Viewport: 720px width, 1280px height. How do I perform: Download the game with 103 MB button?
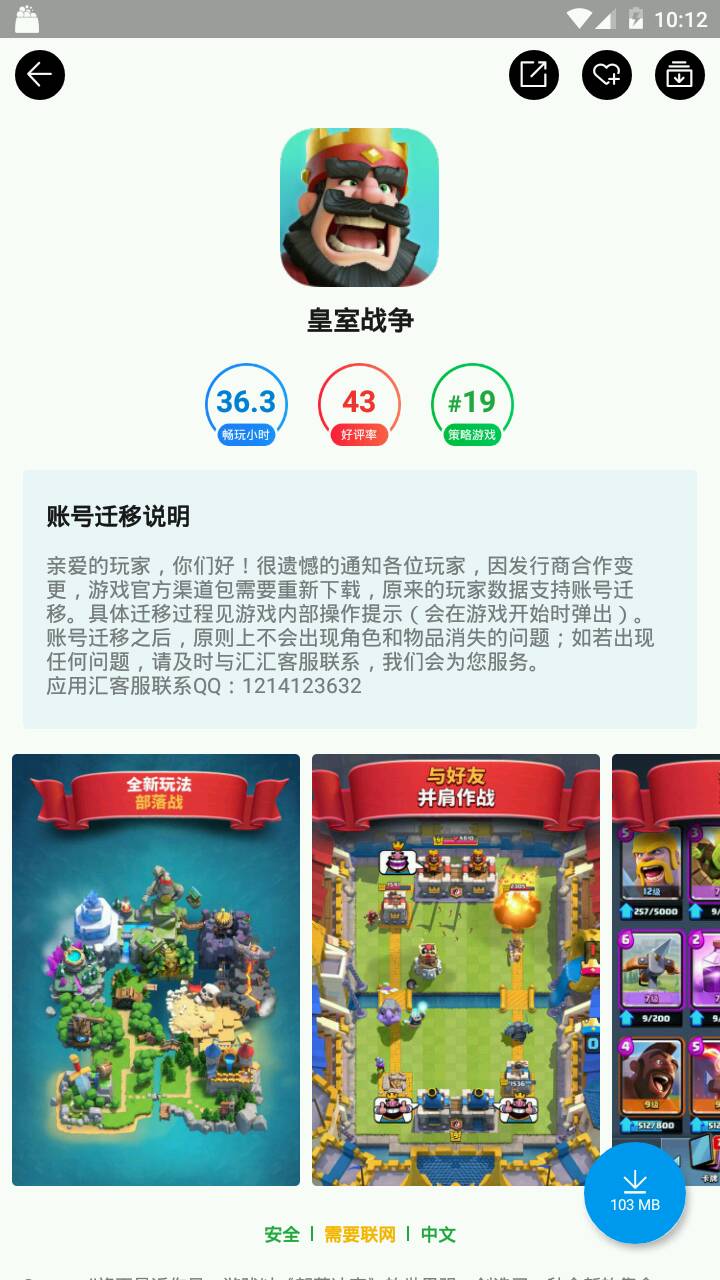[x=635, y=1193]
